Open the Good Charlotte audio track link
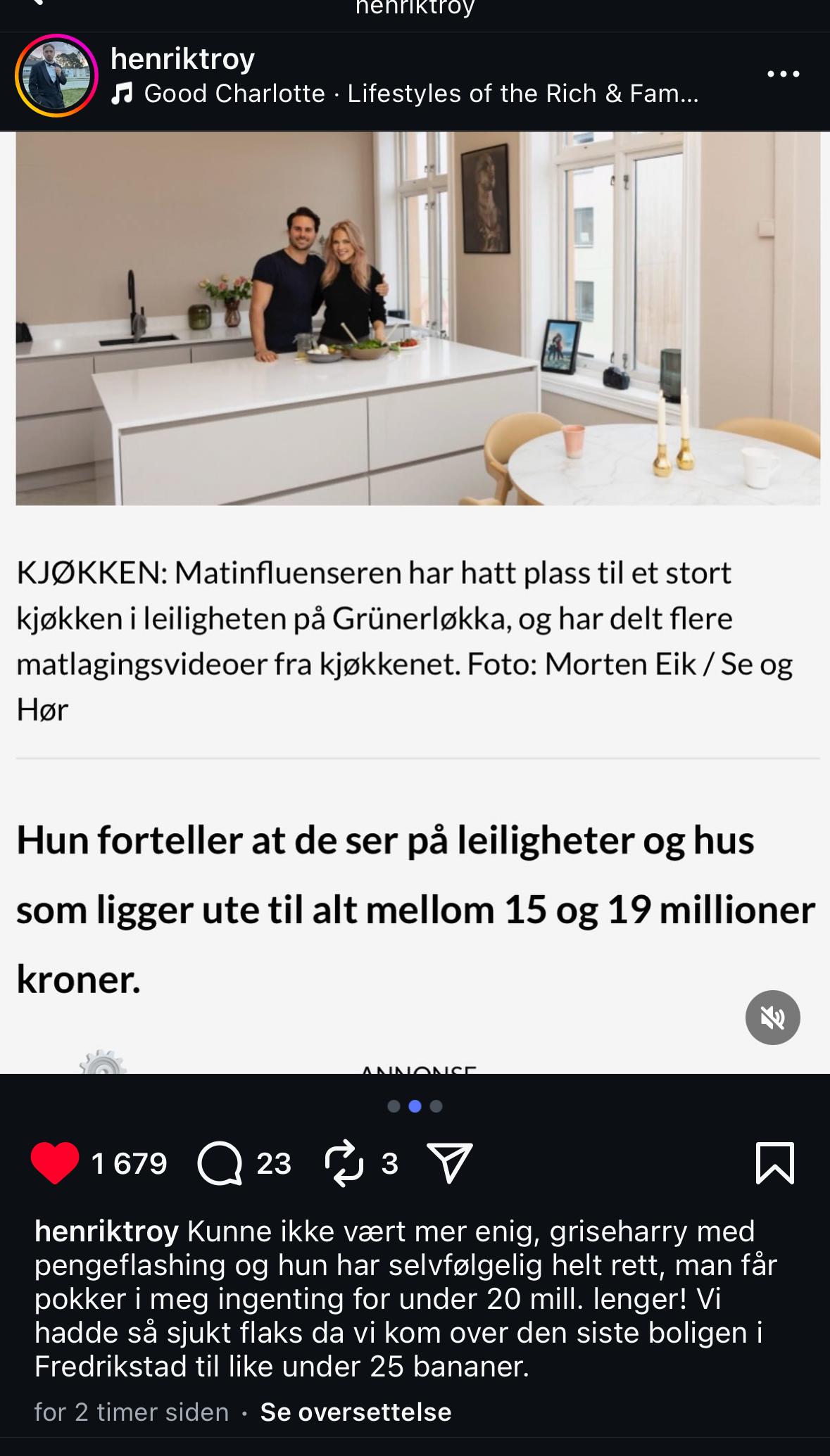 (x=405, y=94)
